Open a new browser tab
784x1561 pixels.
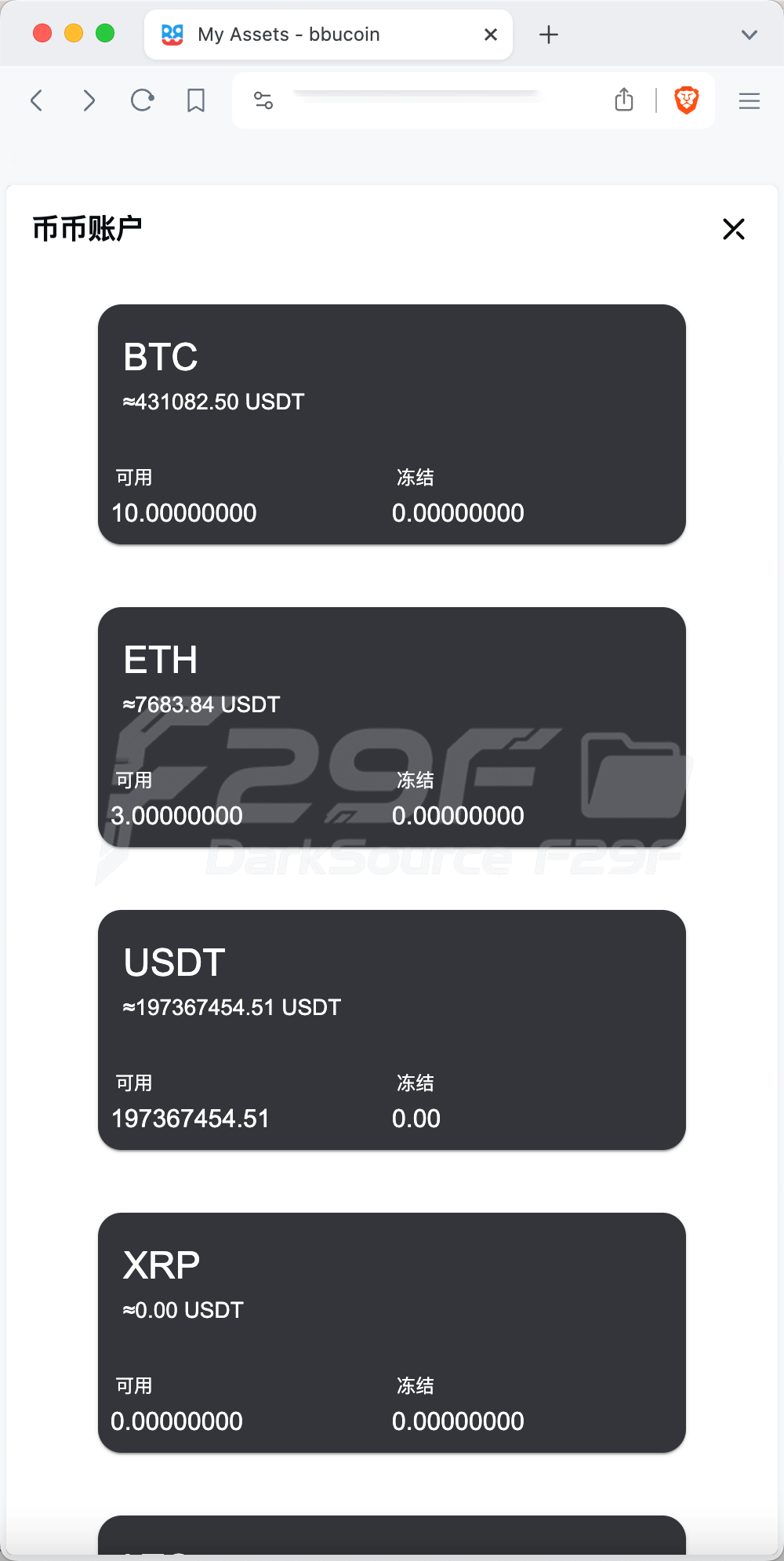coord(549,35)
